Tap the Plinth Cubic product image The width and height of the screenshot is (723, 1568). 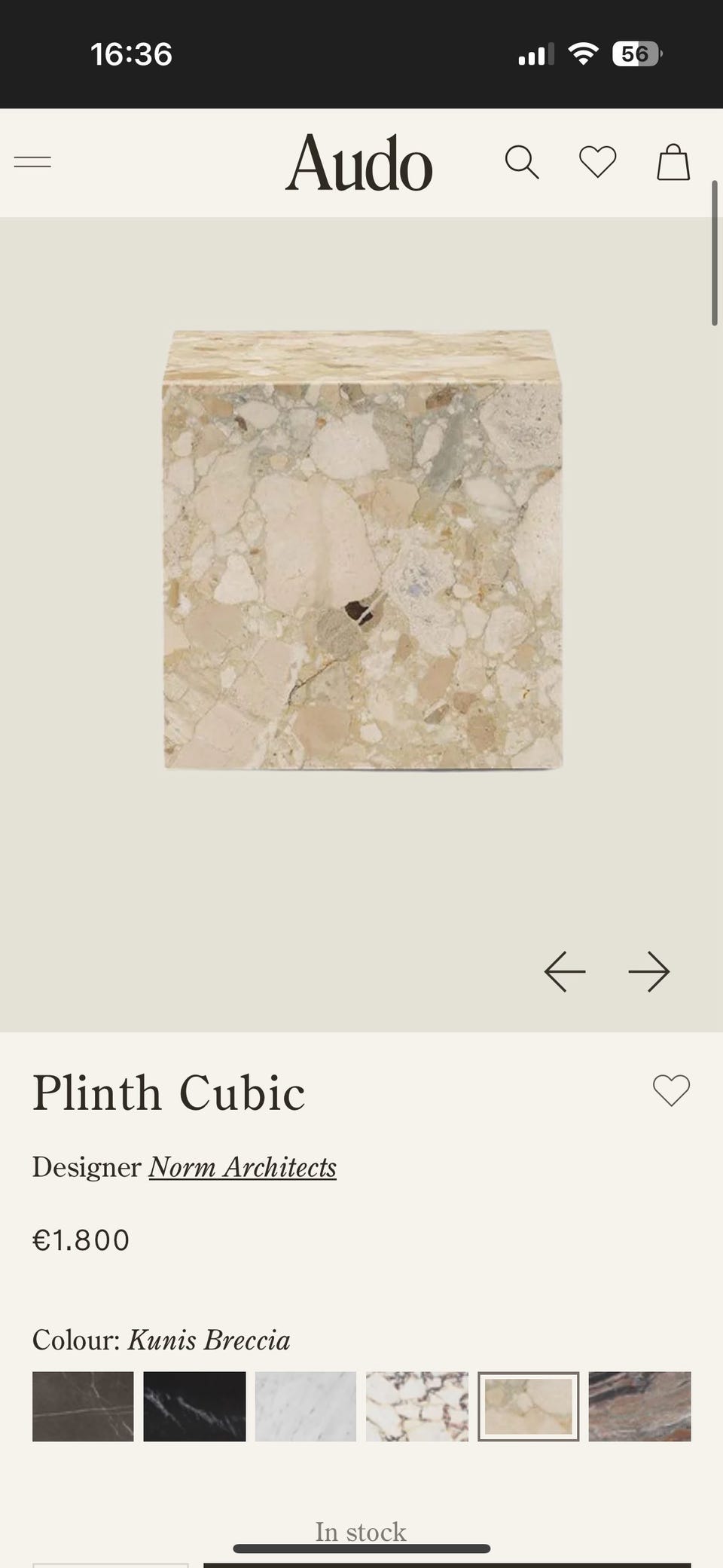[x=362, y=550]
